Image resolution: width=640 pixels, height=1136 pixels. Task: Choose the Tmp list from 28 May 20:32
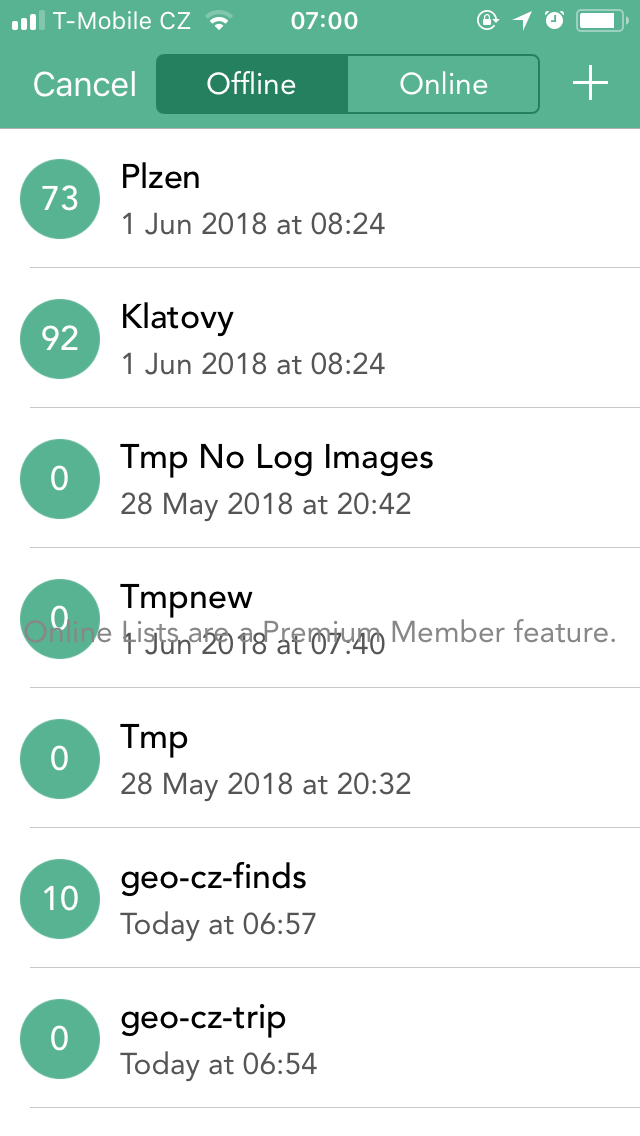point(320,758)
